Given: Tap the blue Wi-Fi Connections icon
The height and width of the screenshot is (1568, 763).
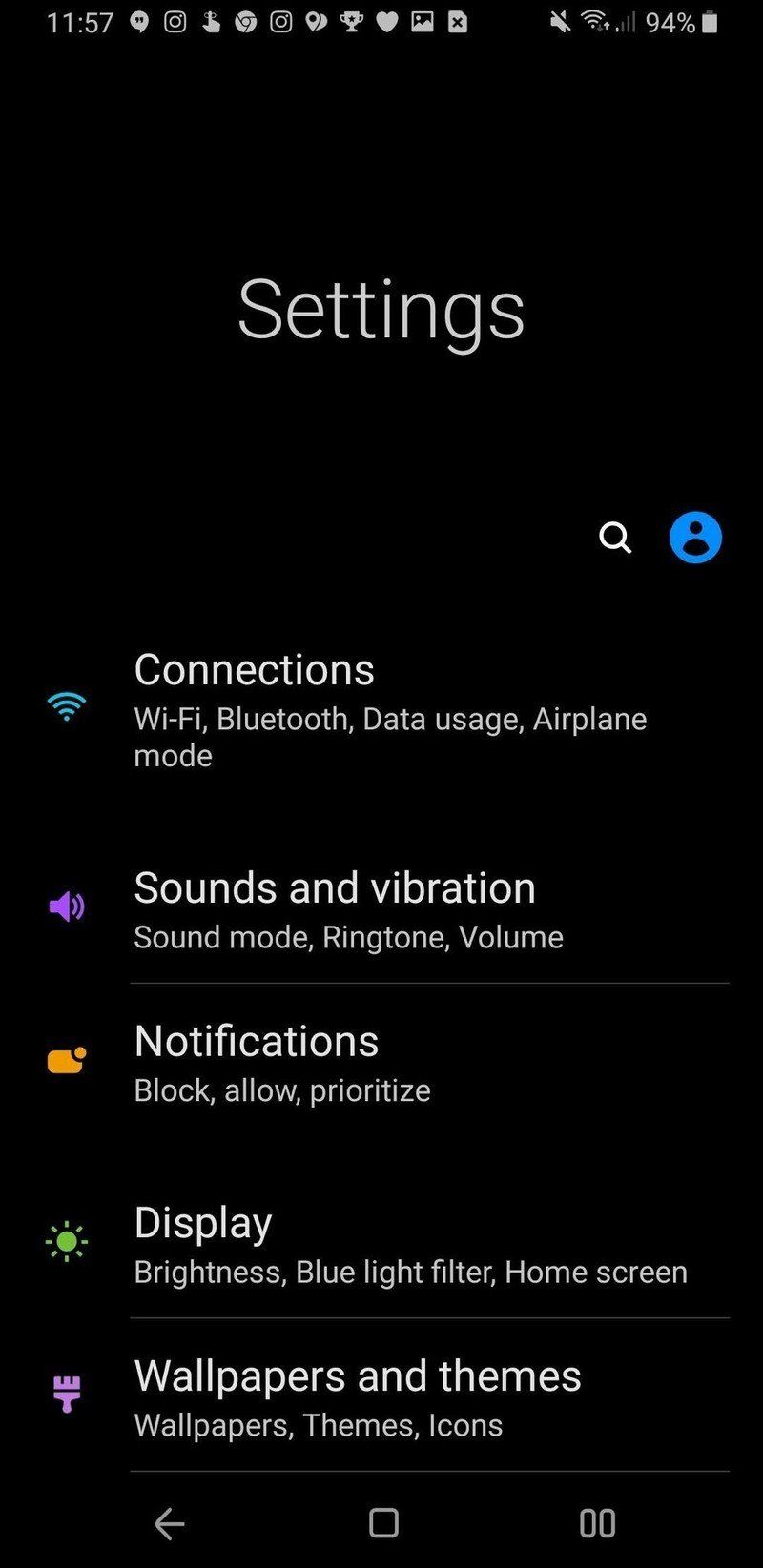Looking at the screenshot, I should (65, 705).
